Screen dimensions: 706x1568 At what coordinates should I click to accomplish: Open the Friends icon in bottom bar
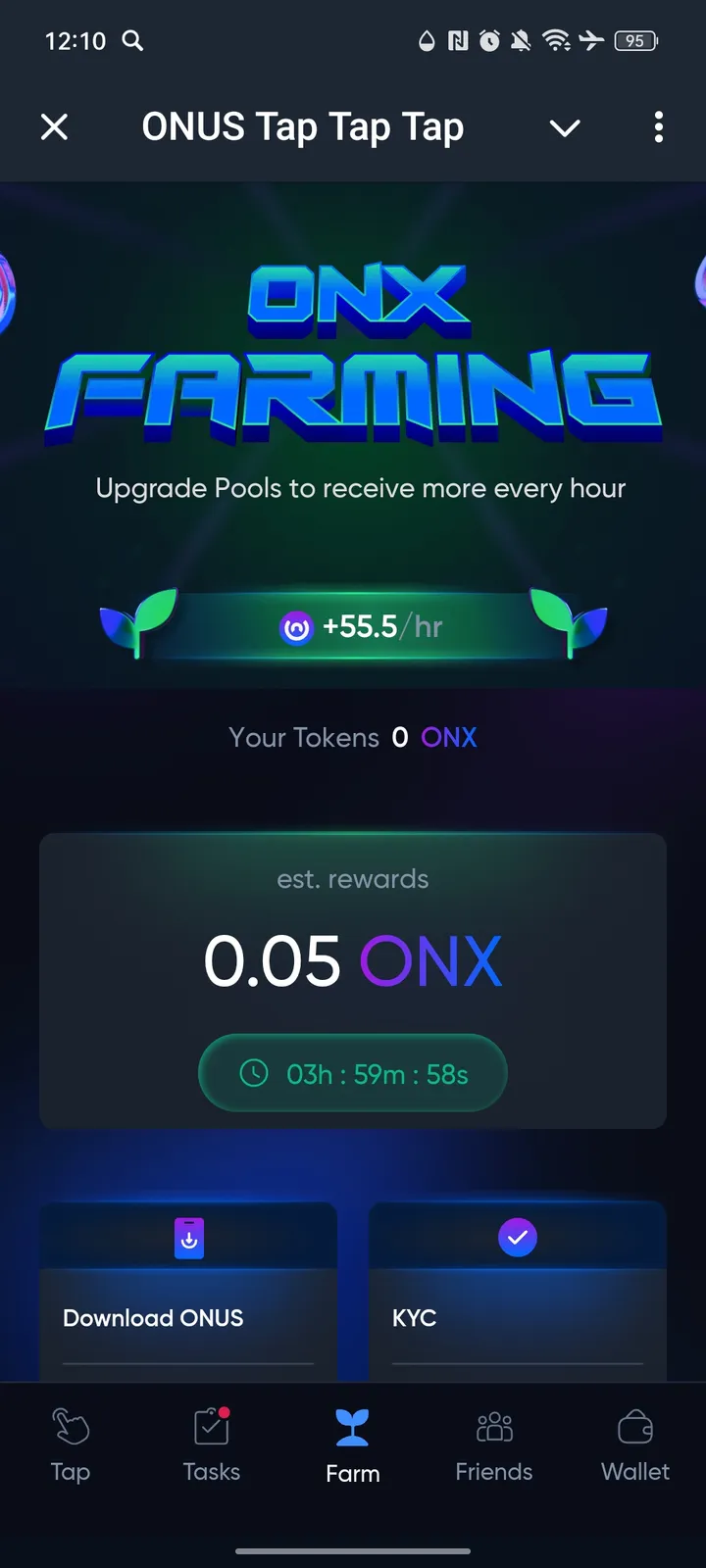click(494, 1428)
